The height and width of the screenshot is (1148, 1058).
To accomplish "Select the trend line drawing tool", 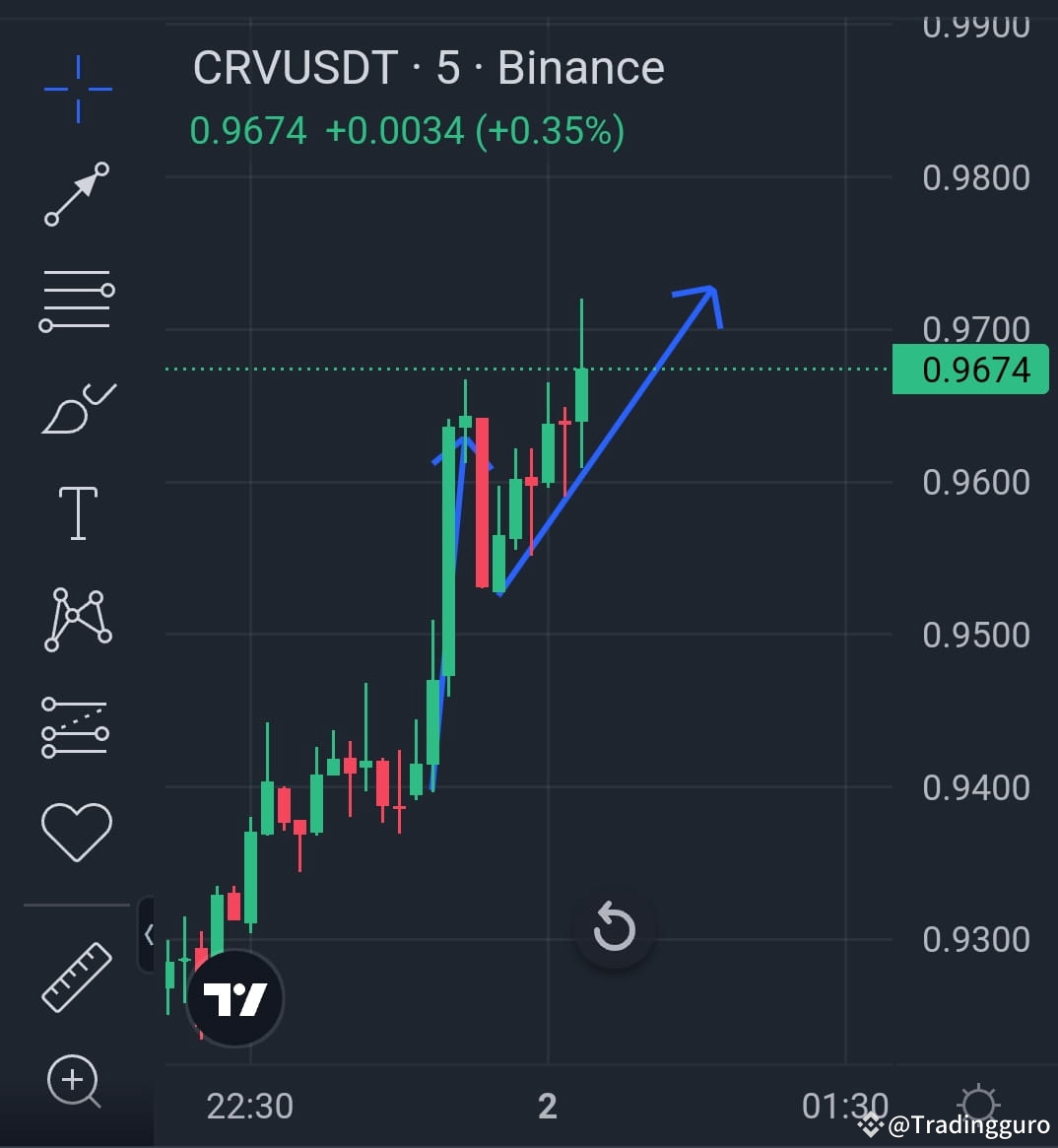I will click(x=77, y=194).
